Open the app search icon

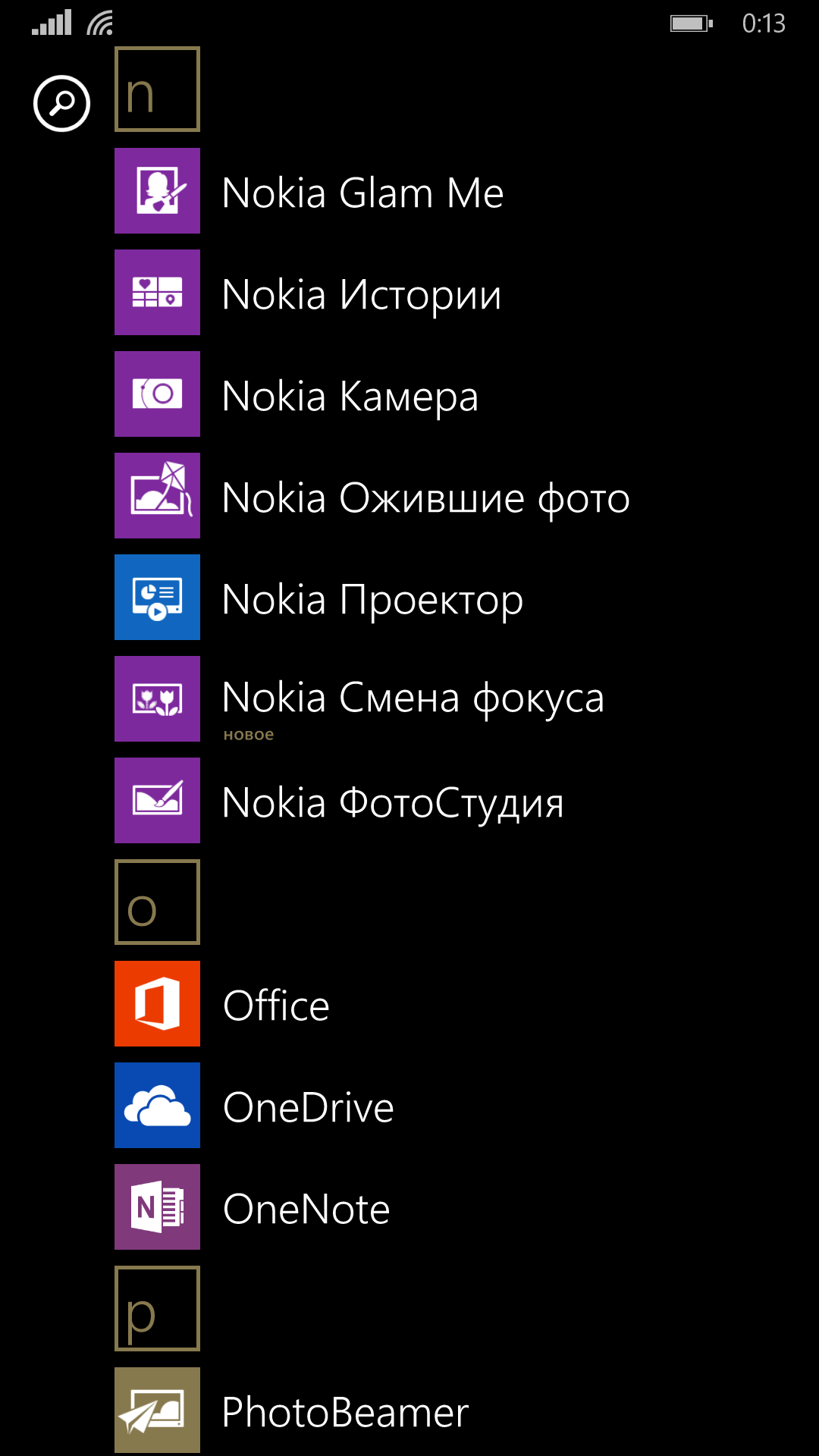point(61,103)
